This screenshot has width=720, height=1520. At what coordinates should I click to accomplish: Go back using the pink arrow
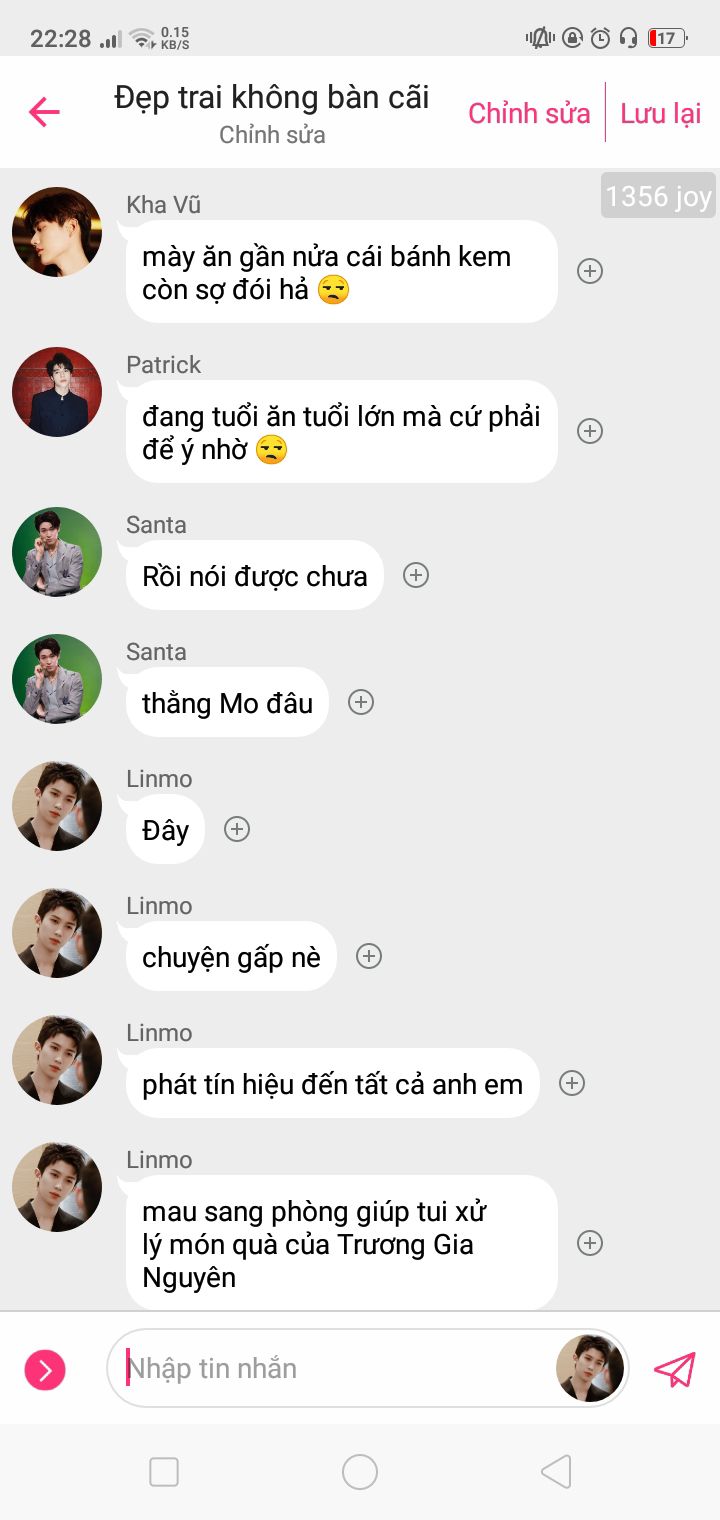[x=44, y=112]
